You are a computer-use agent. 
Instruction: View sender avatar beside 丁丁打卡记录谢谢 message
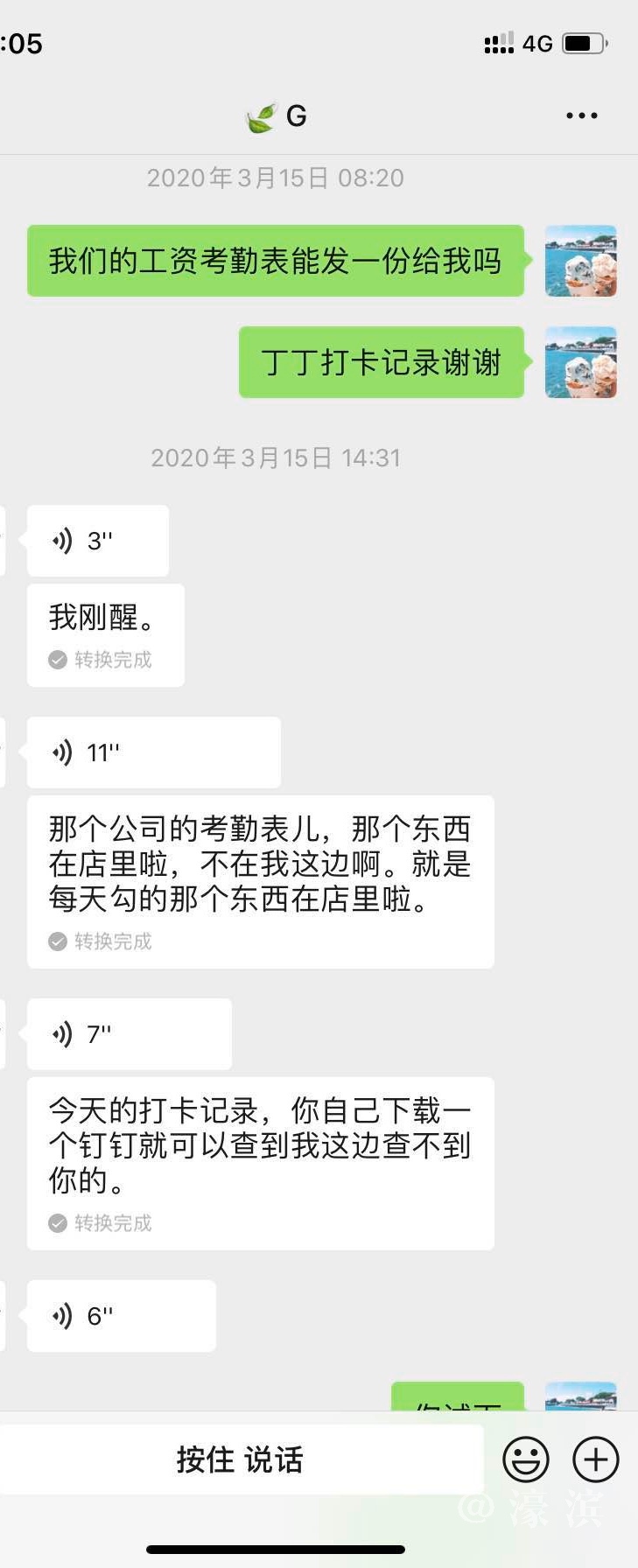[x=581, y=362]
